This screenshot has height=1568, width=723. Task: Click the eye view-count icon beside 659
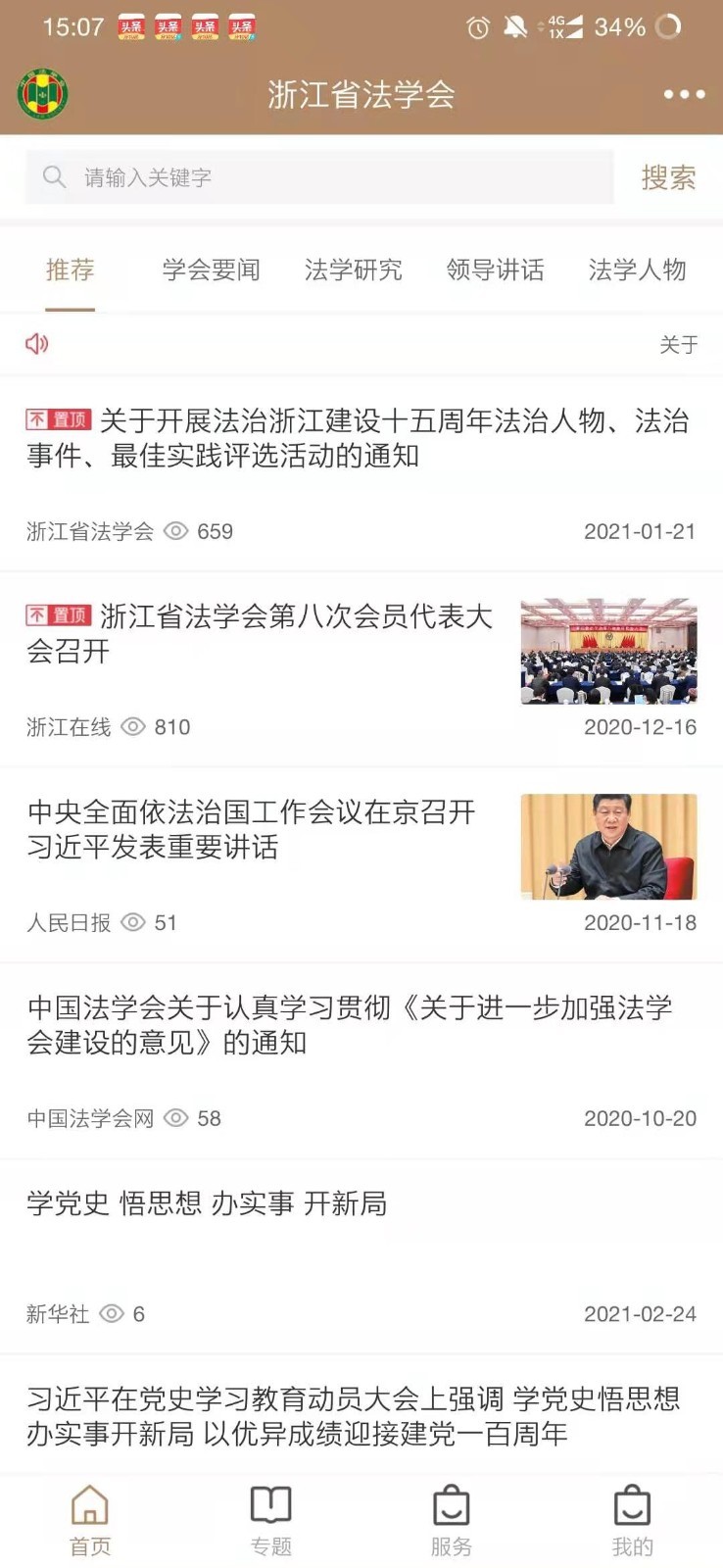(x=176, y=531)
